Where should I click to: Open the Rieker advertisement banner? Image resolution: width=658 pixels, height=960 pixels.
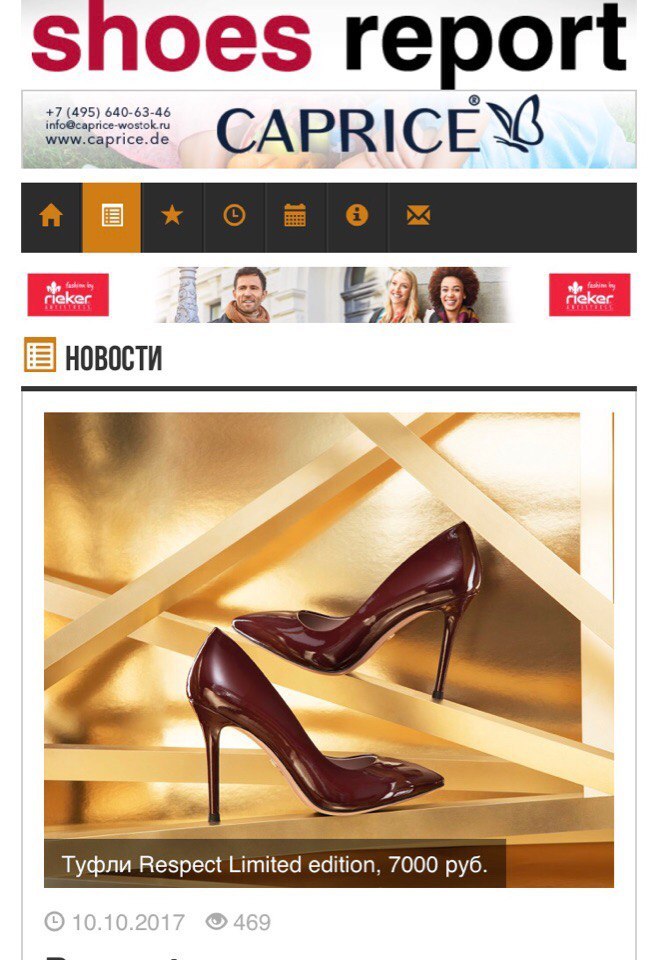[328, 295]
